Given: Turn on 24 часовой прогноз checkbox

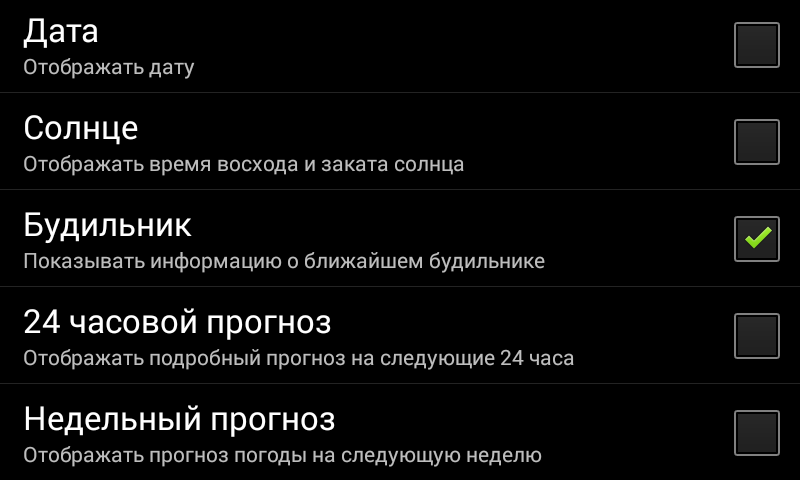Looking at the screenshot, I should click(756, 335).
